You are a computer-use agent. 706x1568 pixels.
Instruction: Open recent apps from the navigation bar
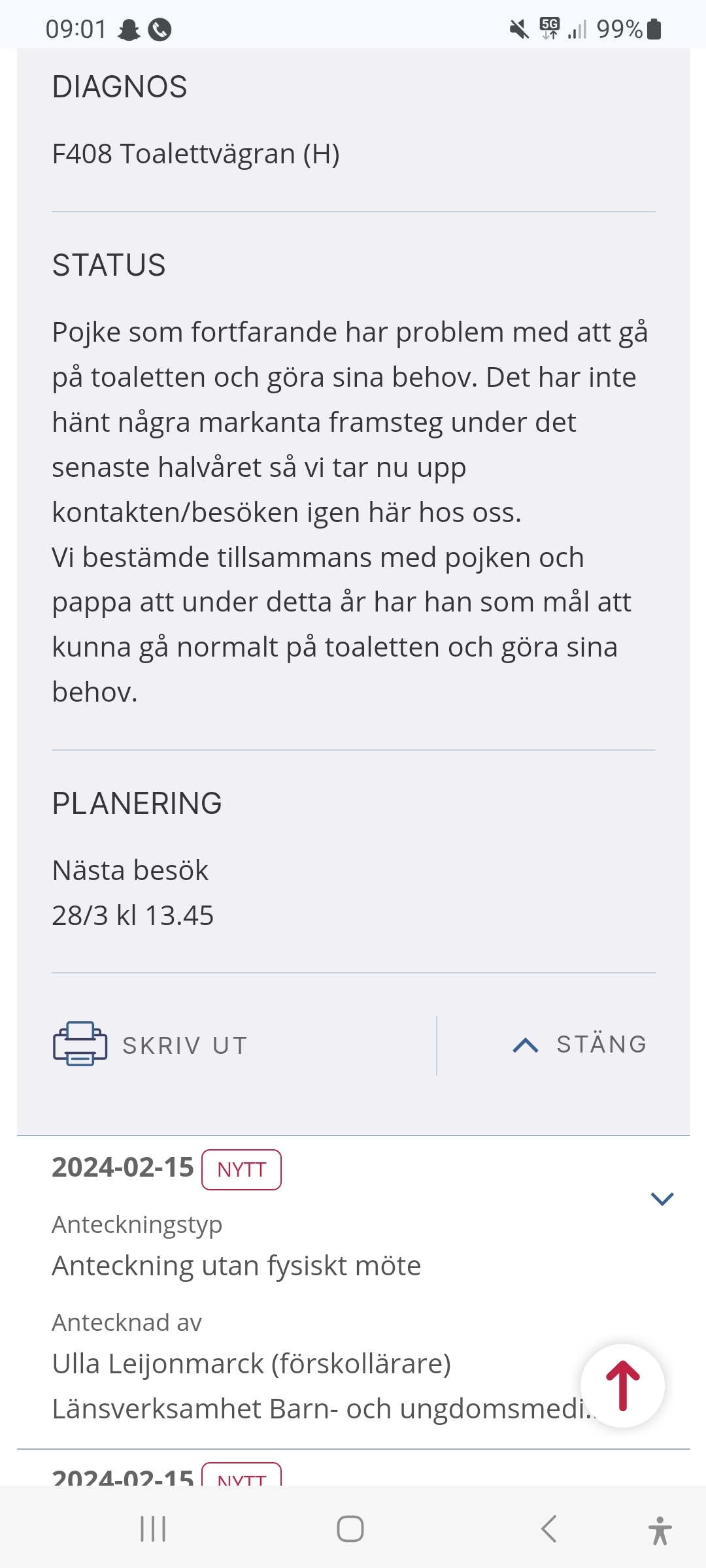(153, 1529)
